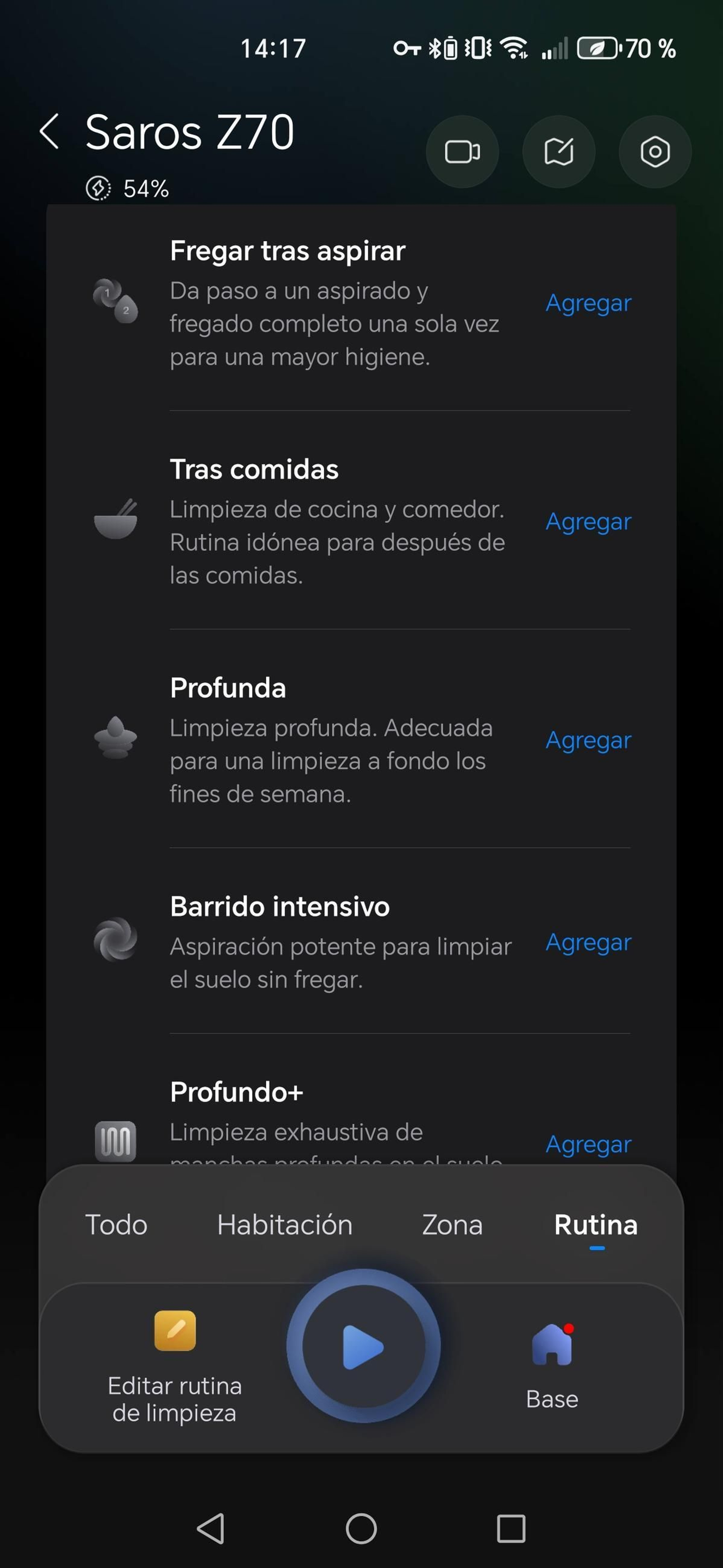Start cleaning with the play button

point(363,1346)
